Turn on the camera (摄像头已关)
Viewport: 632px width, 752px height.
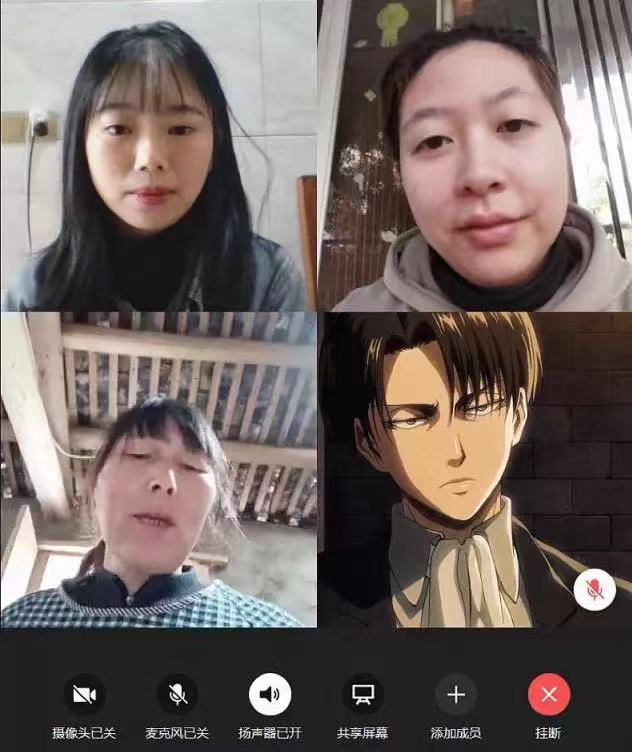[x=84, y=694]
